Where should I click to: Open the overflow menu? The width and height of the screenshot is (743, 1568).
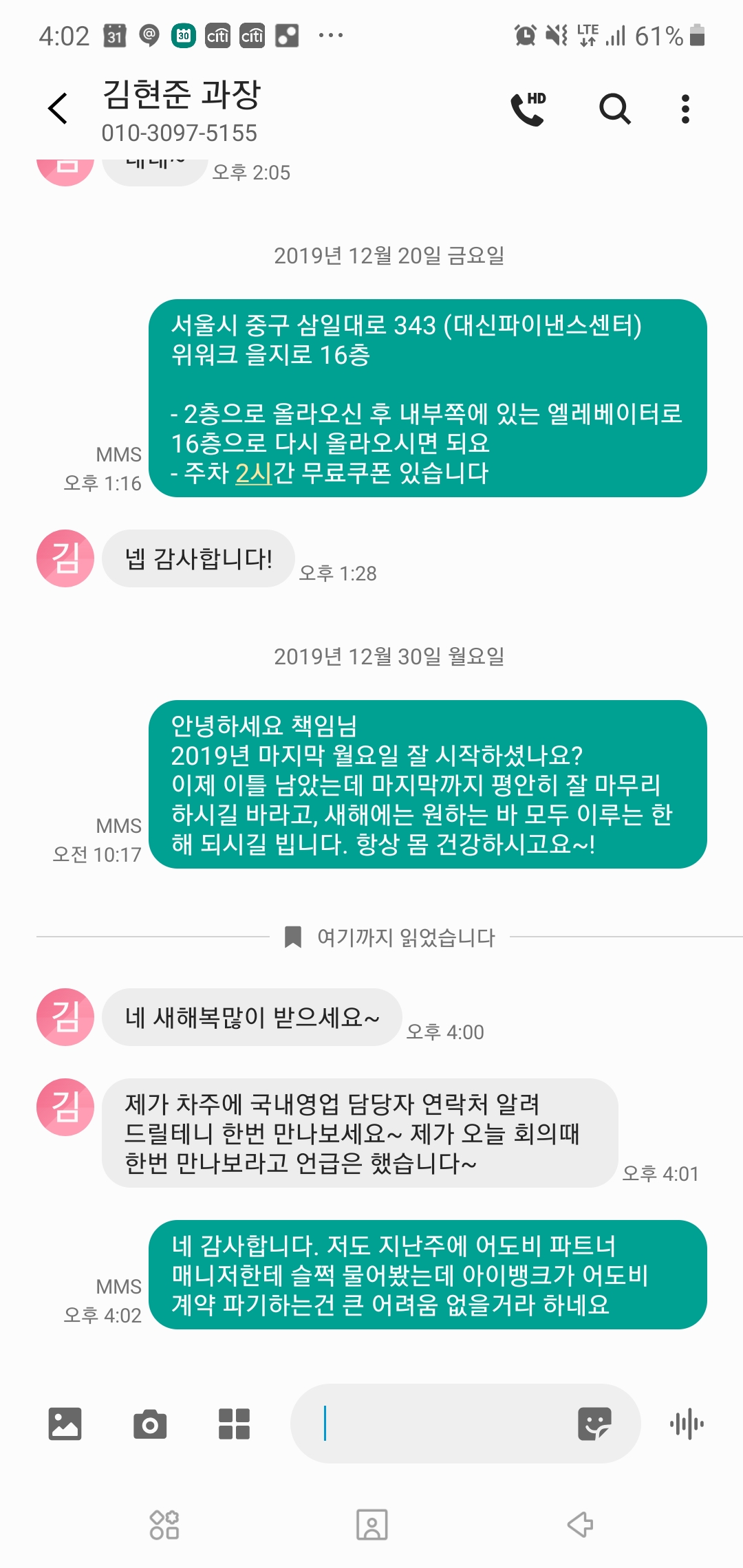coord(685,109)
